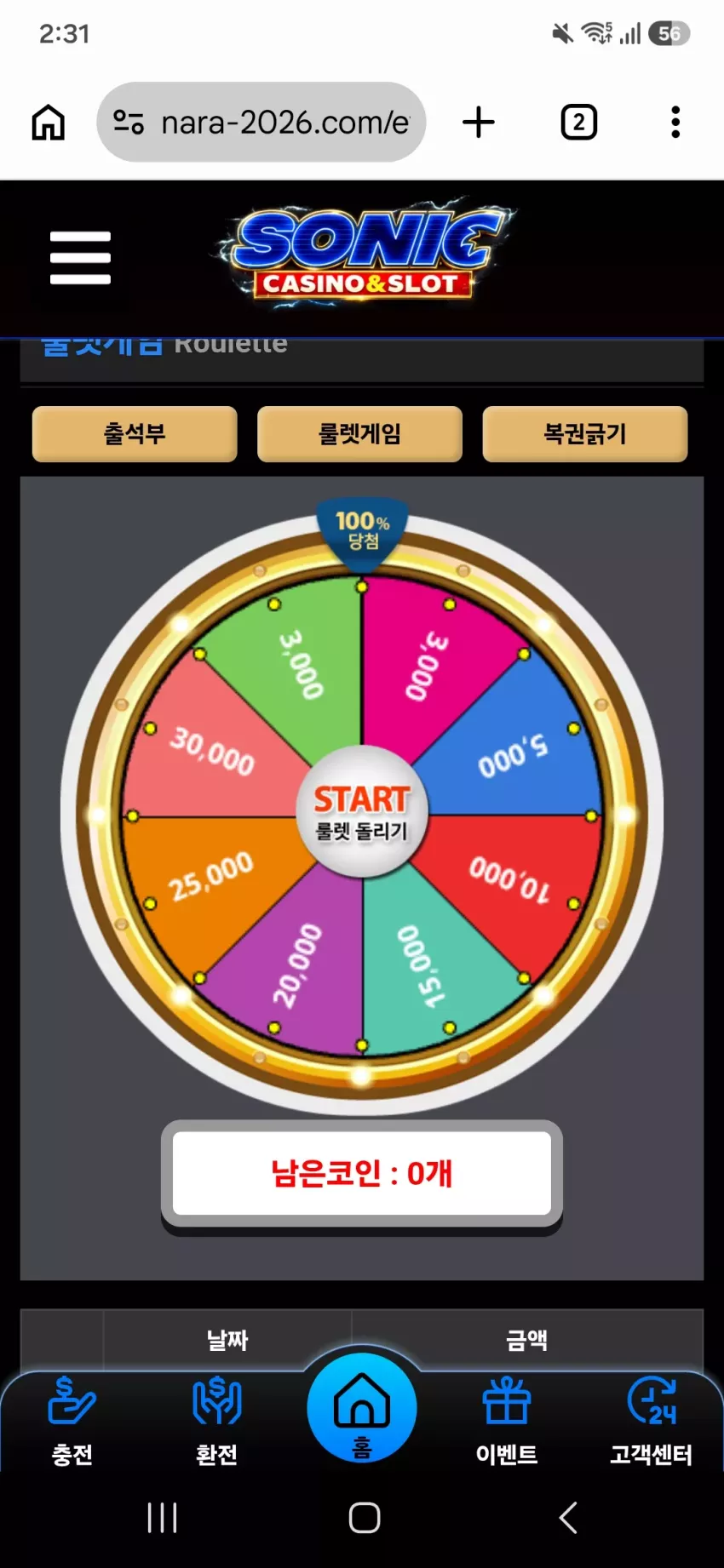Open a new browser tab
The image size is (724, 1568).
479,123
